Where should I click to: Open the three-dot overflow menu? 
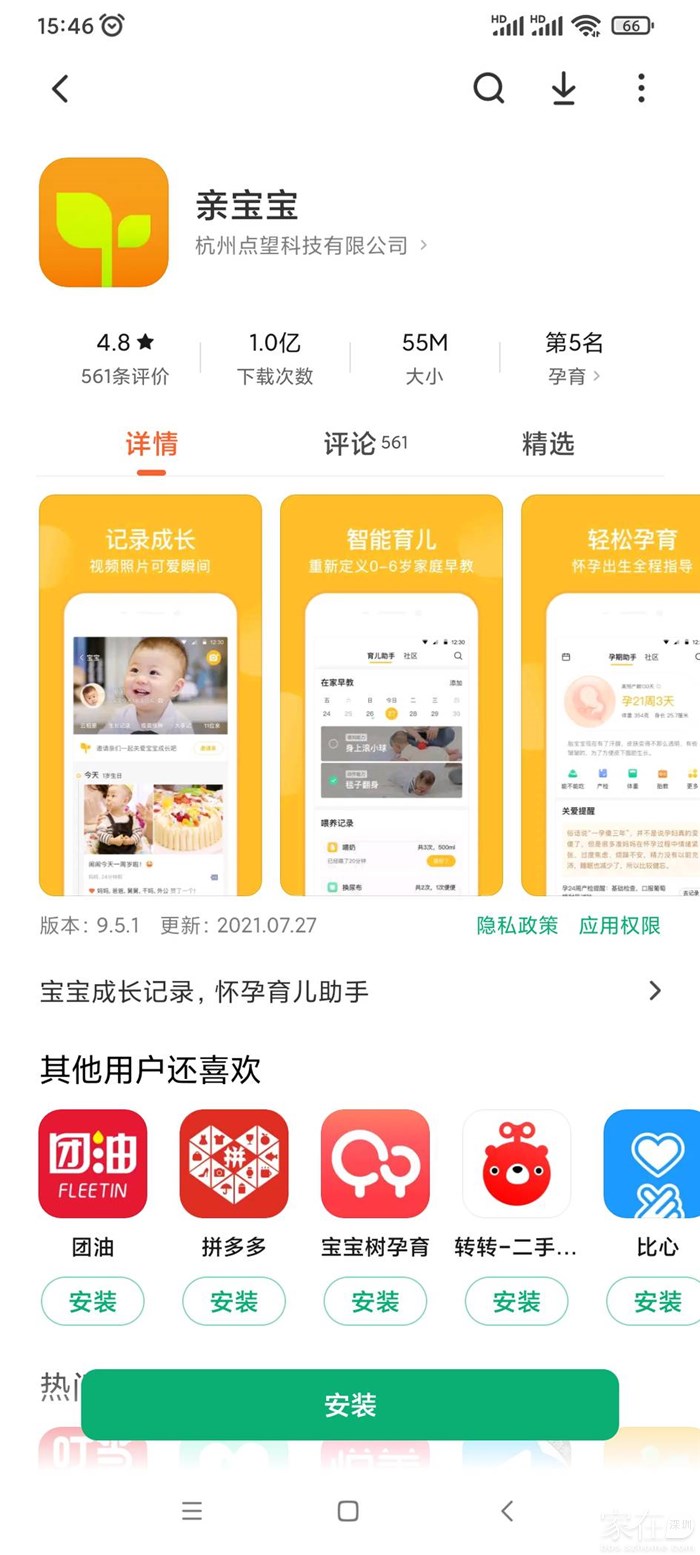(x=641, y=89)
